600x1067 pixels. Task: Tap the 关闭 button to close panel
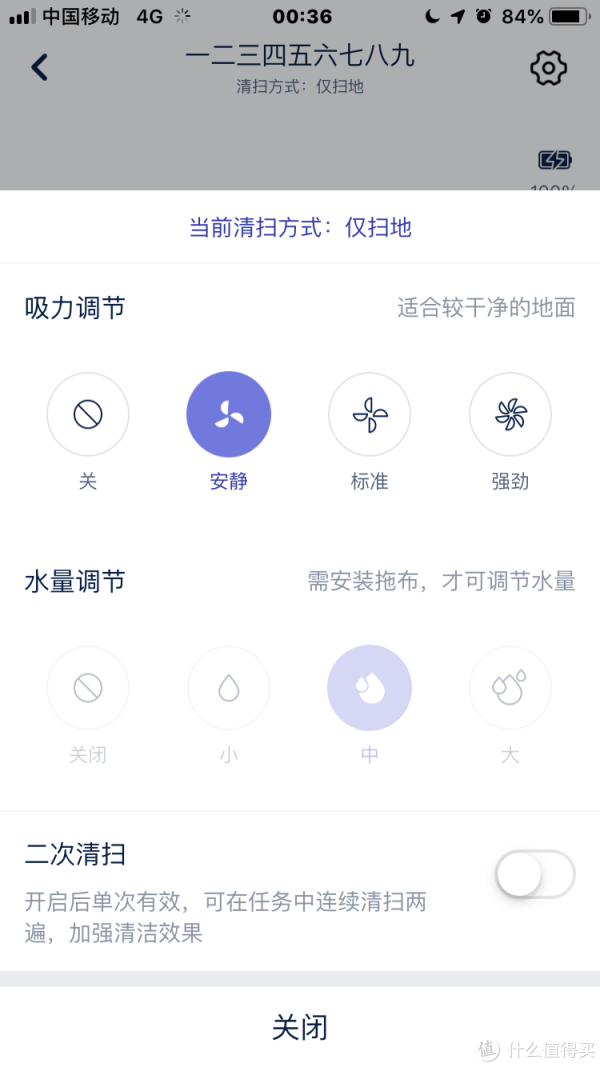[x=300, y=1027]
